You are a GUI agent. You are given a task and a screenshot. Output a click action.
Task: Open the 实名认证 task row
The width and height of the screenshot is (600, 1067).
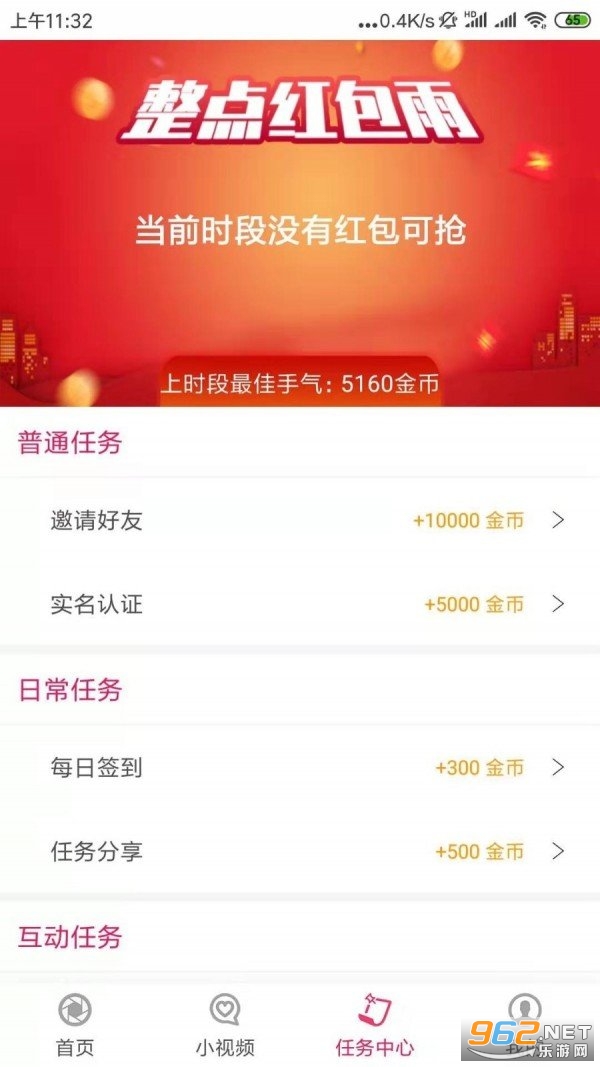(x=300, y=604)
